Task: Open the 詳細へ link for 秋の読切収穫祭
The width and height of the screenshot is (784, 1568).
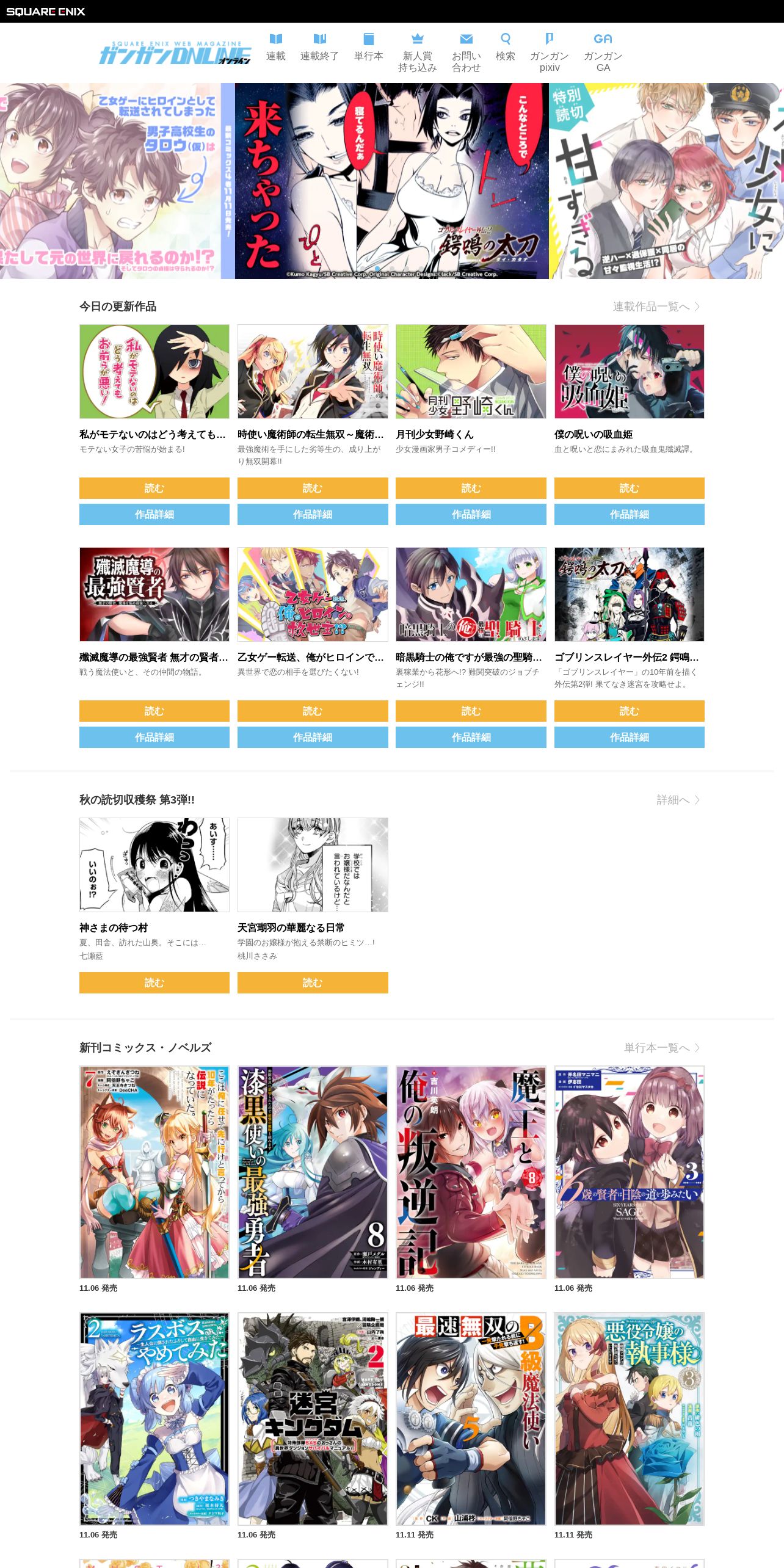Action: (x=678, y=800)
